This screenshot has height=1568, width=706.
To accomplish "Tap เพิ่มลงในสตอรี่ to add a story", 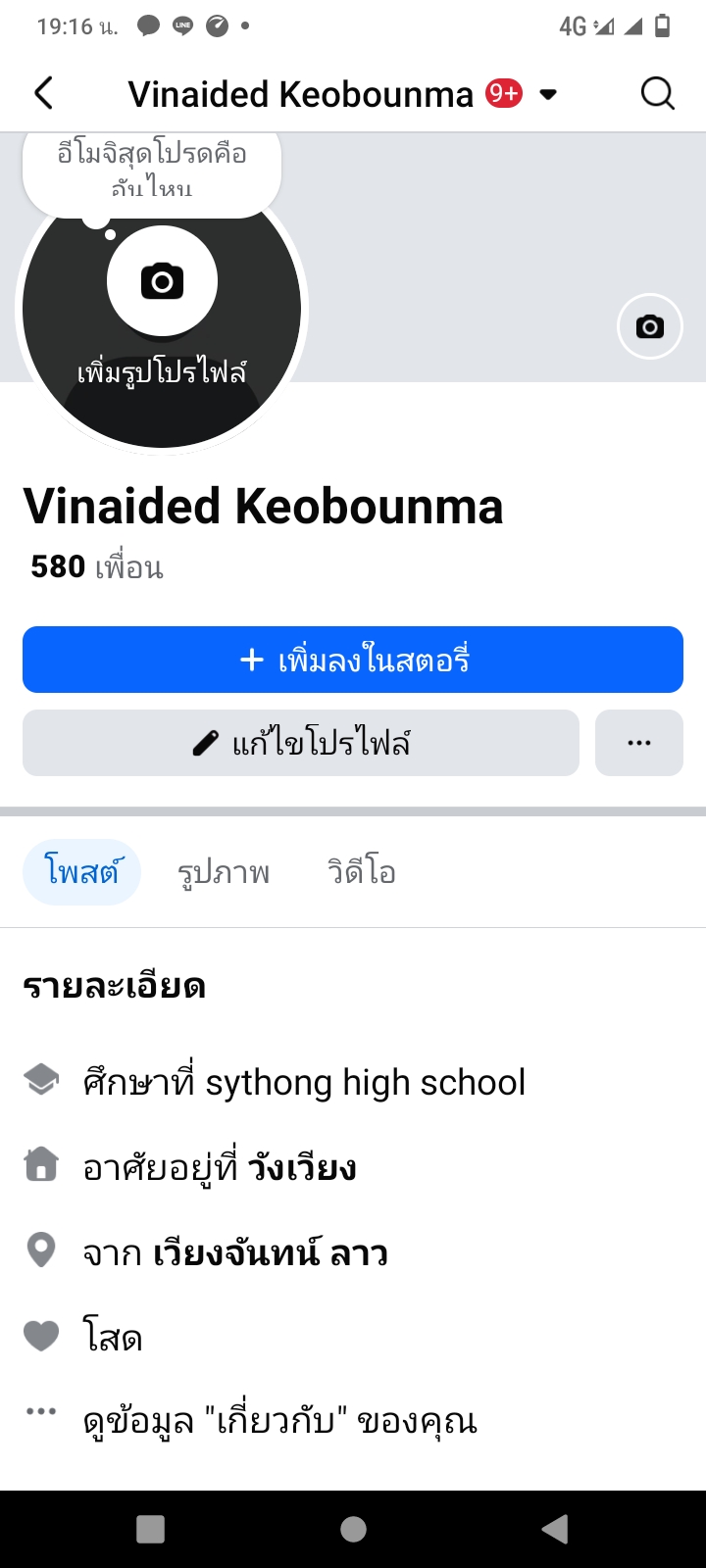I will point(353,660).
